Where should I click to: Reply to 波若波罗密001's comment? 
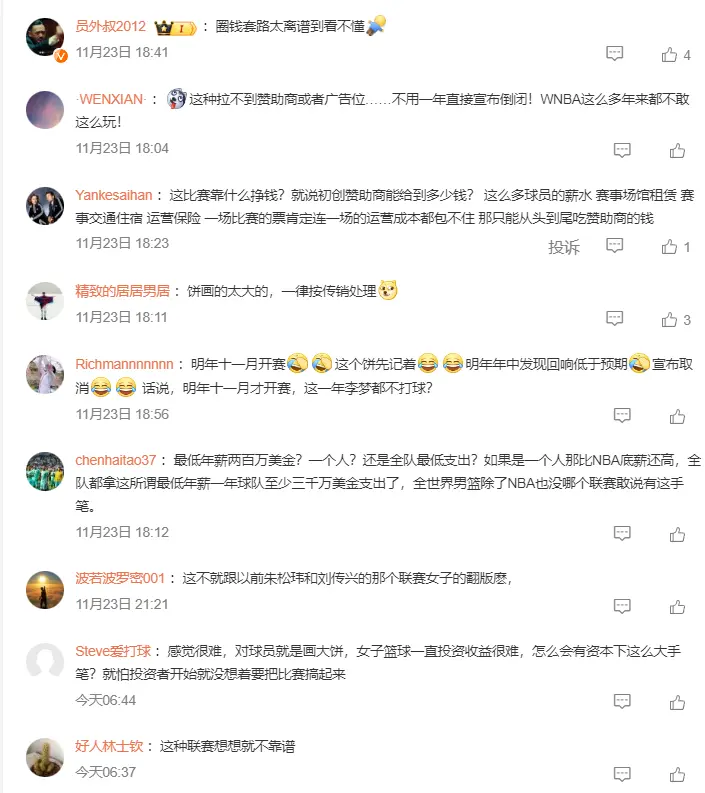[622, 606]
